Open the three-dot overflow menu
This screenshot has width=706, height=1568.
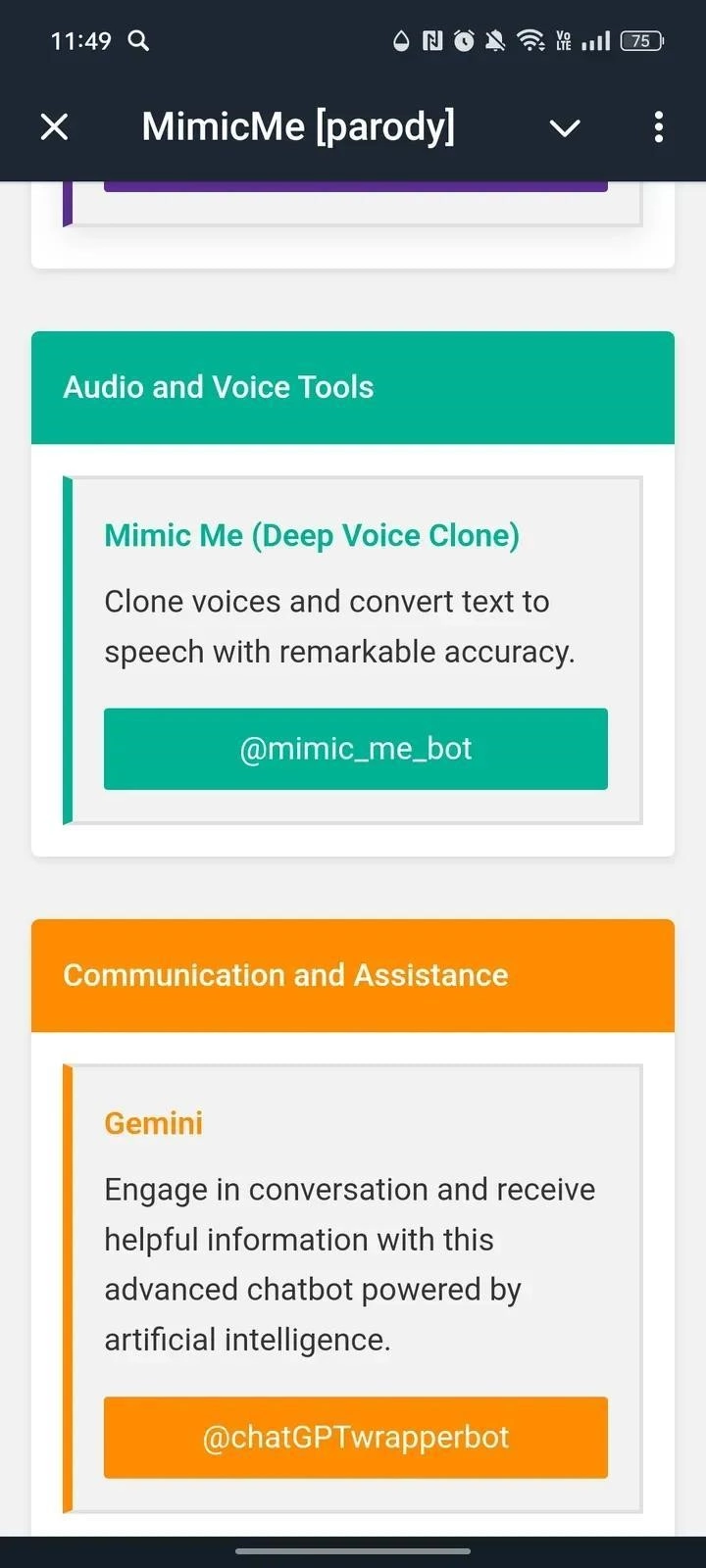click(658, 126)
